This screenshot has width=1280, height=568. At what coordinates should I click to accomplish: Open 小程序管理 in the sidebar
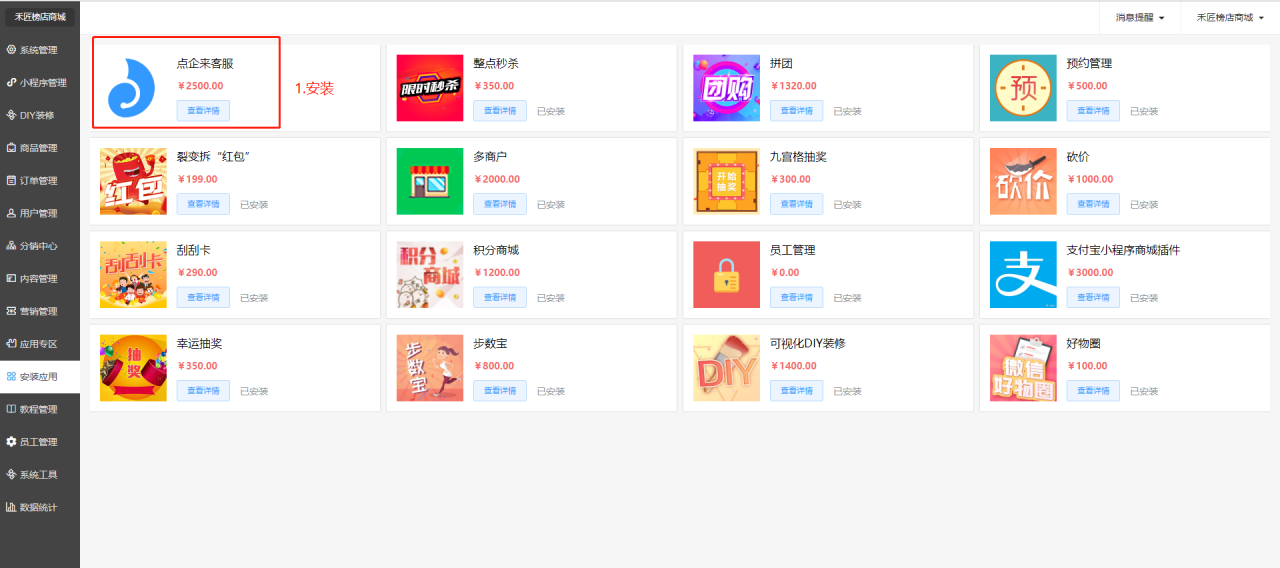coord(42,83)
